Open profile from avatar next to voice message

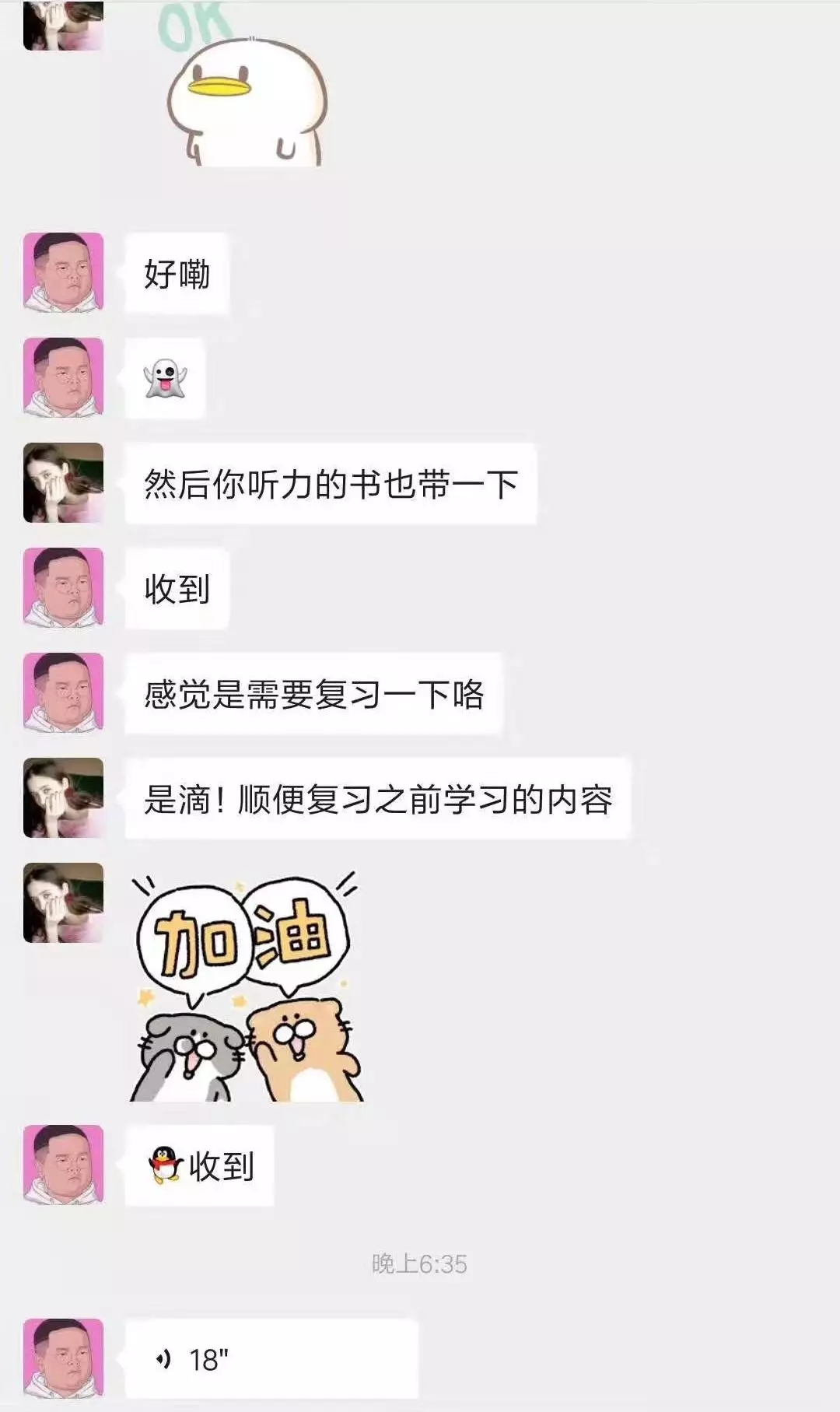pos(63,1358)
